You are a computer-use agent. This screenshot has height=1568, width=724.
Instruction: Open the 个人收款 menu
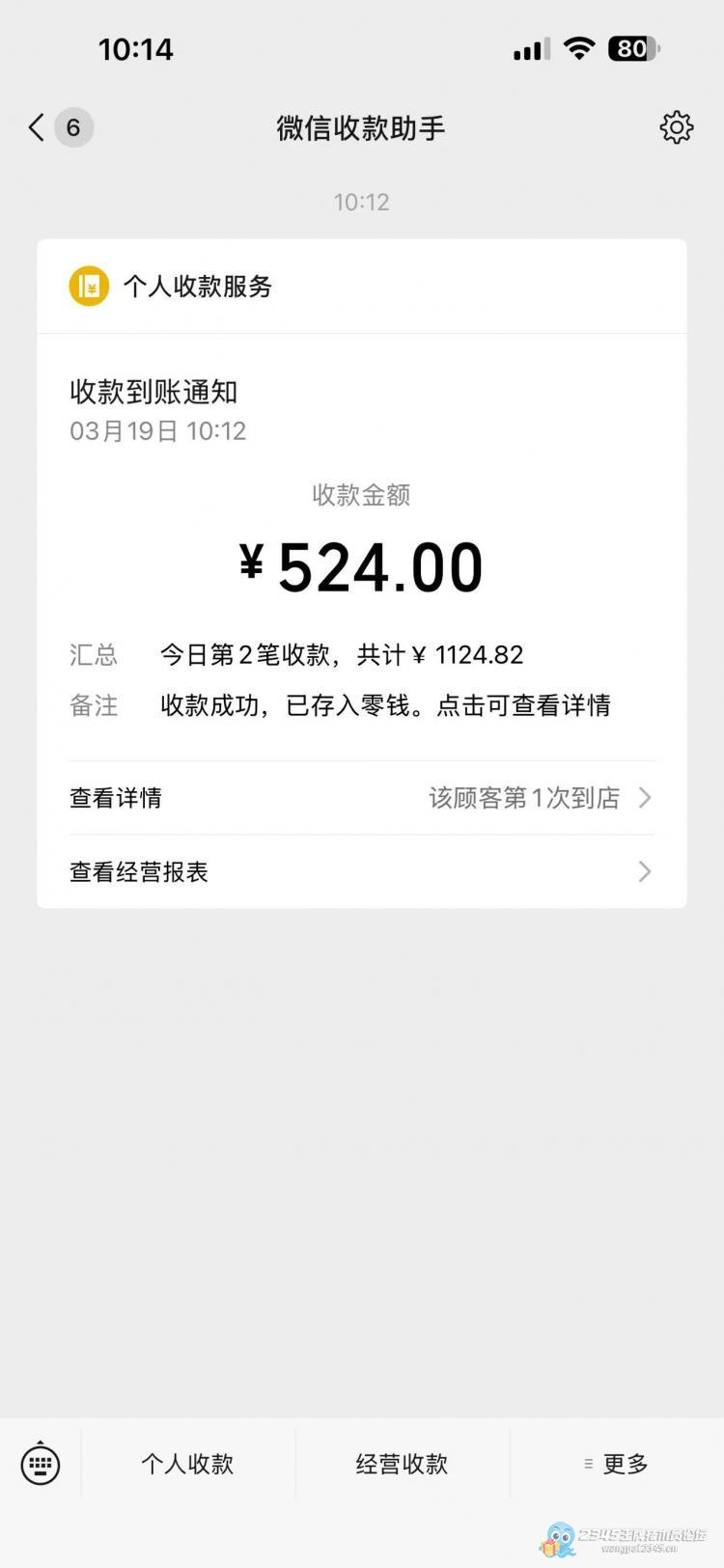pos(187,1464)
